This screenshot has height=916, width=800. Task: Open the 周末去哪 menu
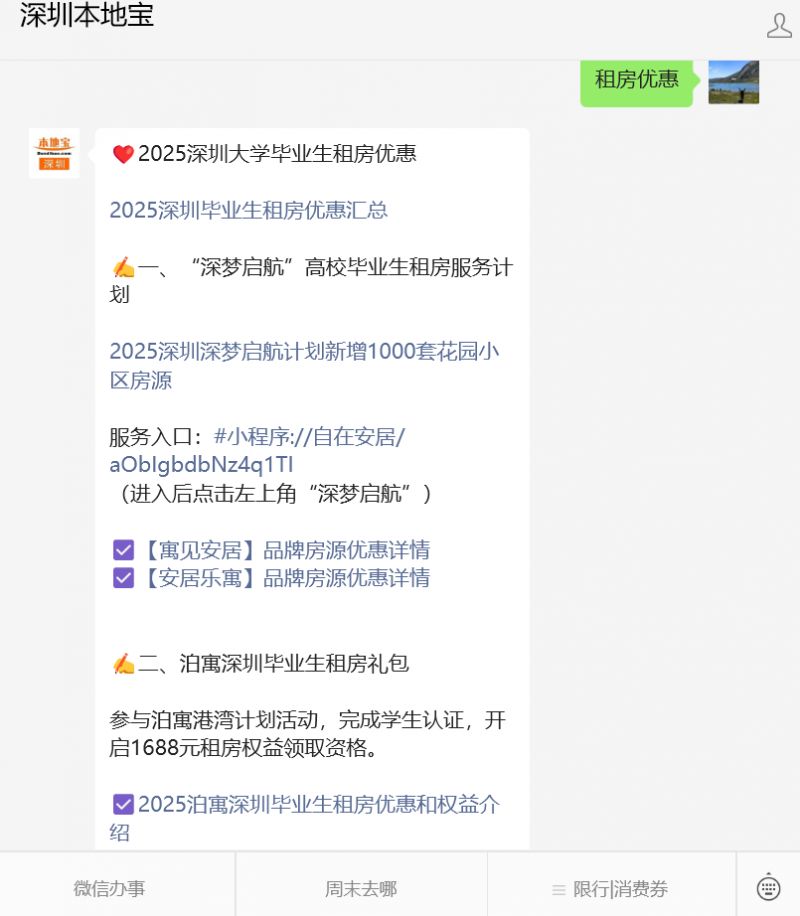pyautogui.click(x=360, y=888)
